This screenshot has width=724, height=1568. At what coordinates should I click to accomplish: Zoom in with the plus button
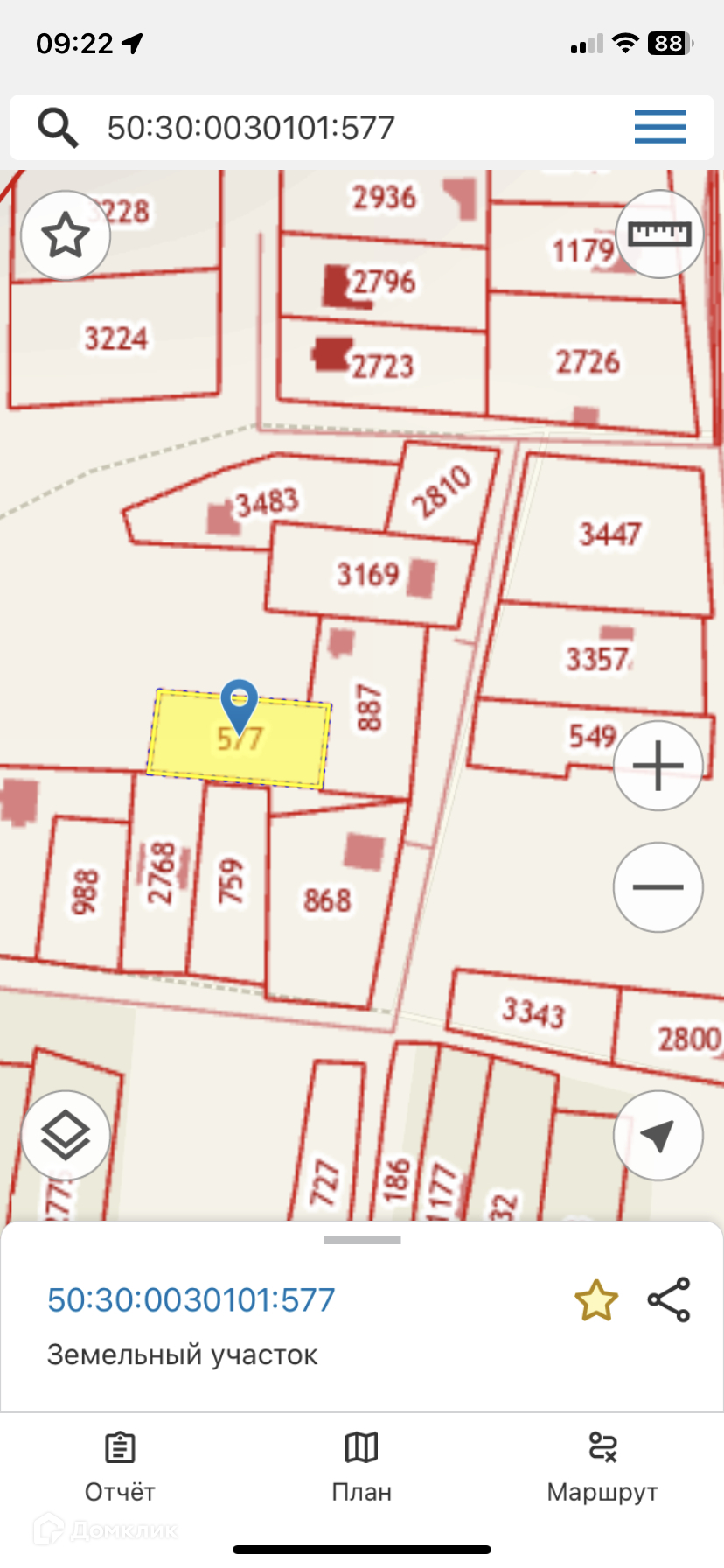pos(658,766)
